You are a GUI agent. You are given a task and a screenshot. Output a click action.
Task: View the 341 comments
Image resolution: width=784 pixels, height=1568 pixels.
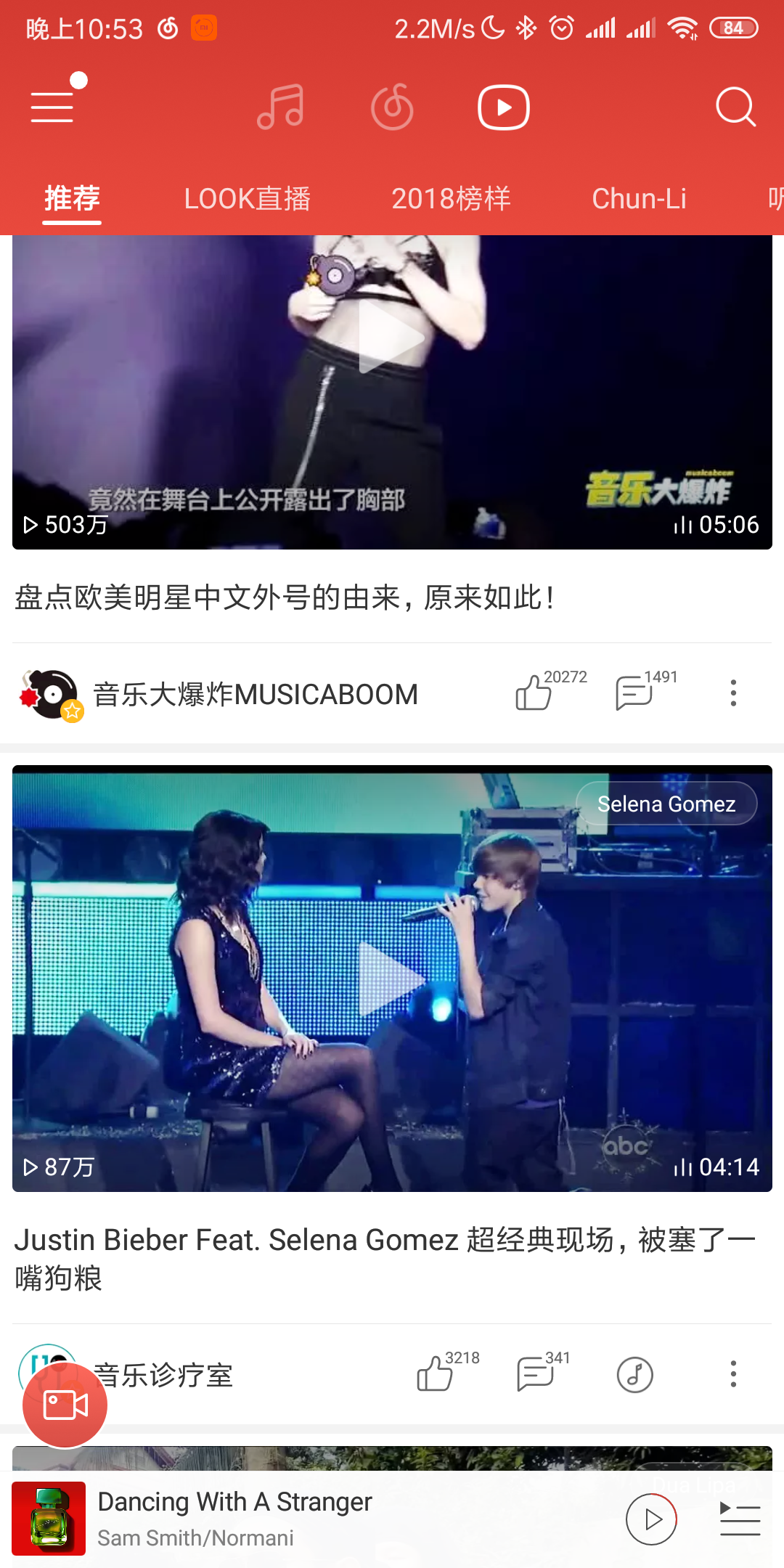535,1373
